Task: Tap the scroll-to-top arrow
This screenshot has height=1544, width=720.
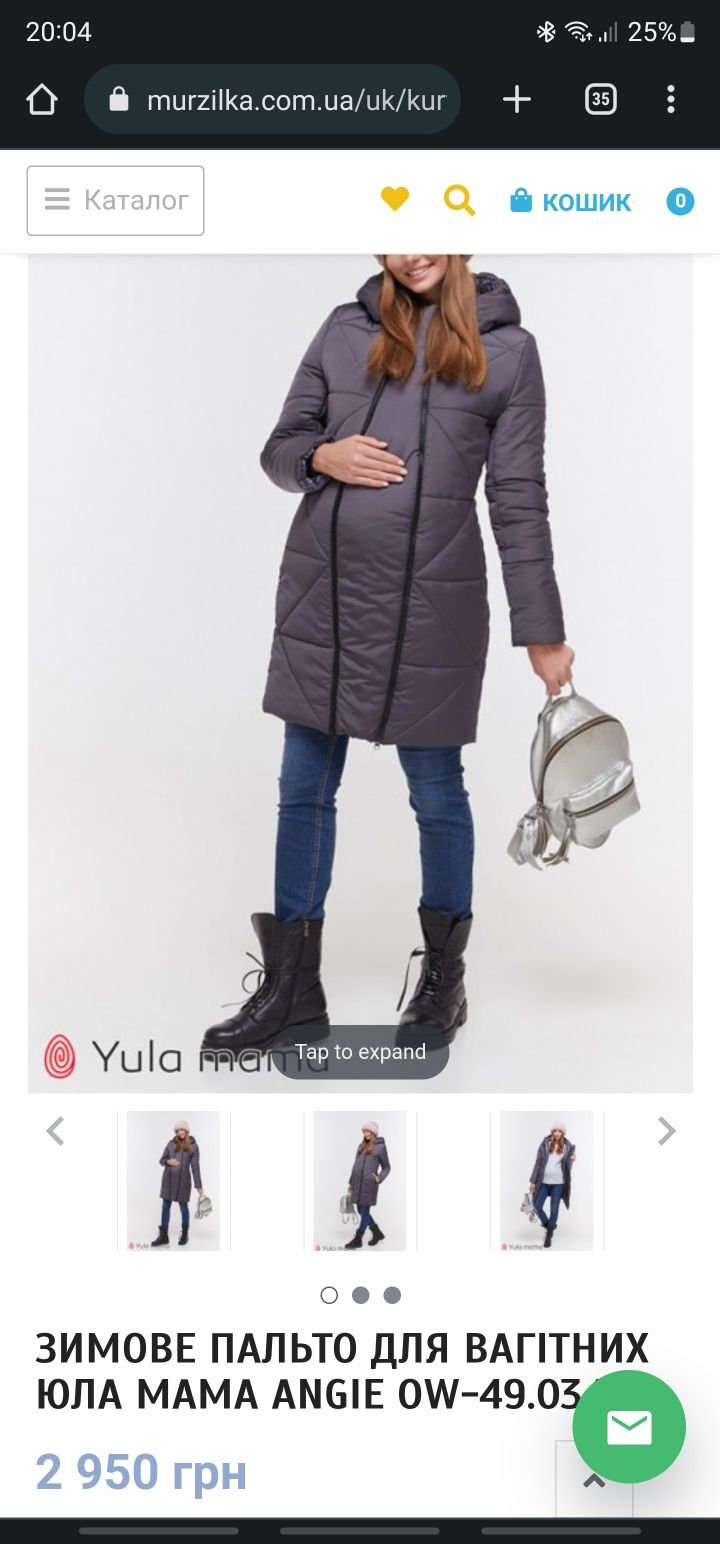Action: point(594,1481)
